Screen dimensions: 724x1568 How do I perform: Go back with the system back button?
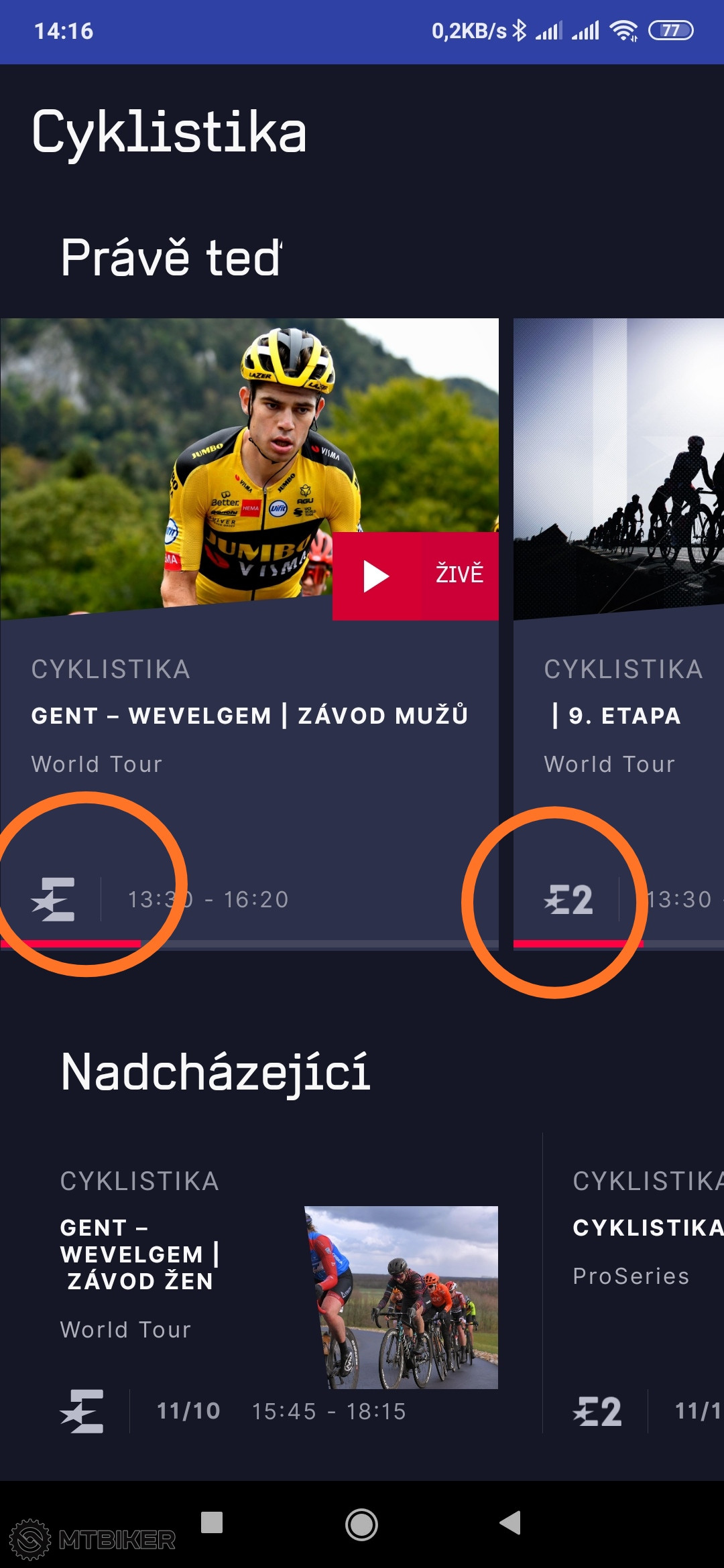pos(511,1523)
